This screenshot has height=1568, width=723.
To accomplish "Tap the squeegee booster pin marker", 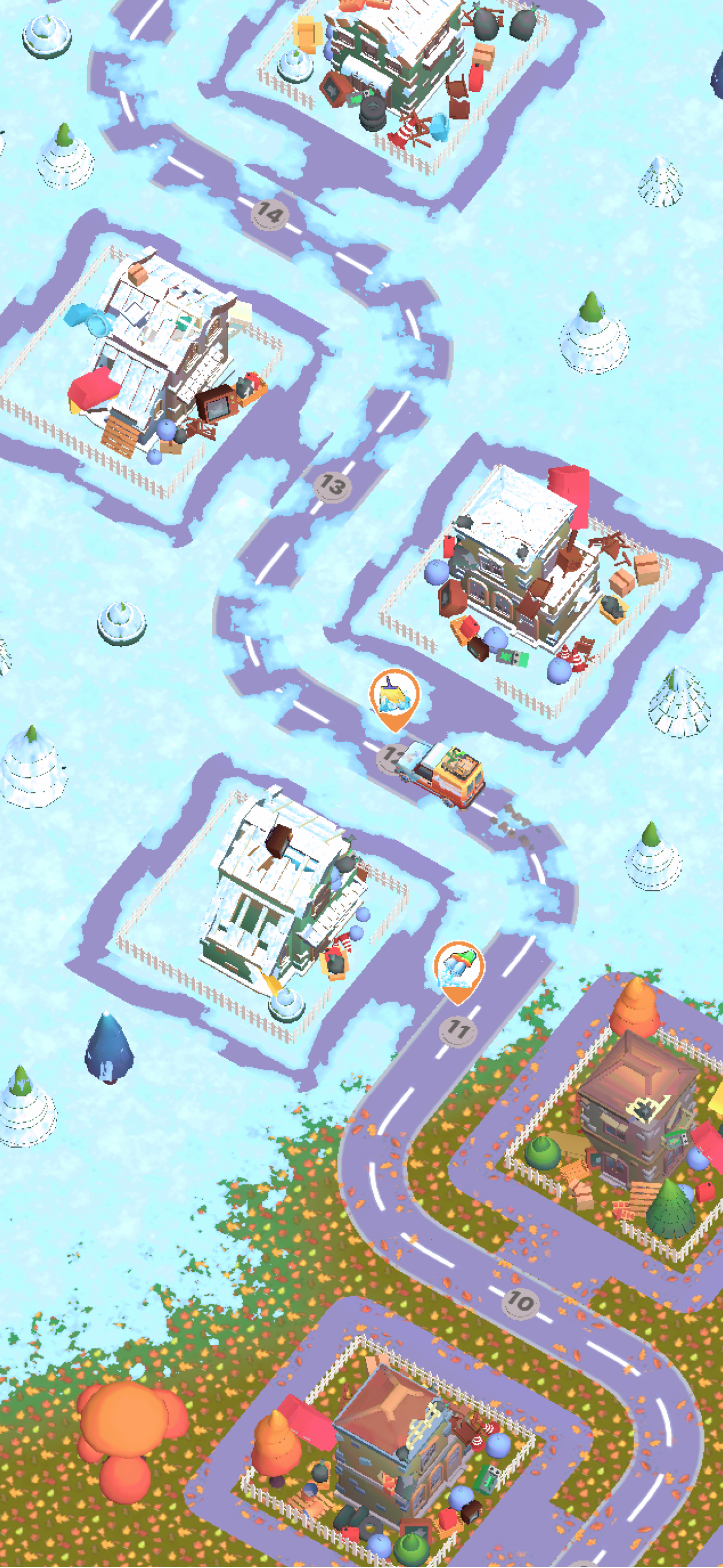I will pyautogui.click(x=395, y=699).
